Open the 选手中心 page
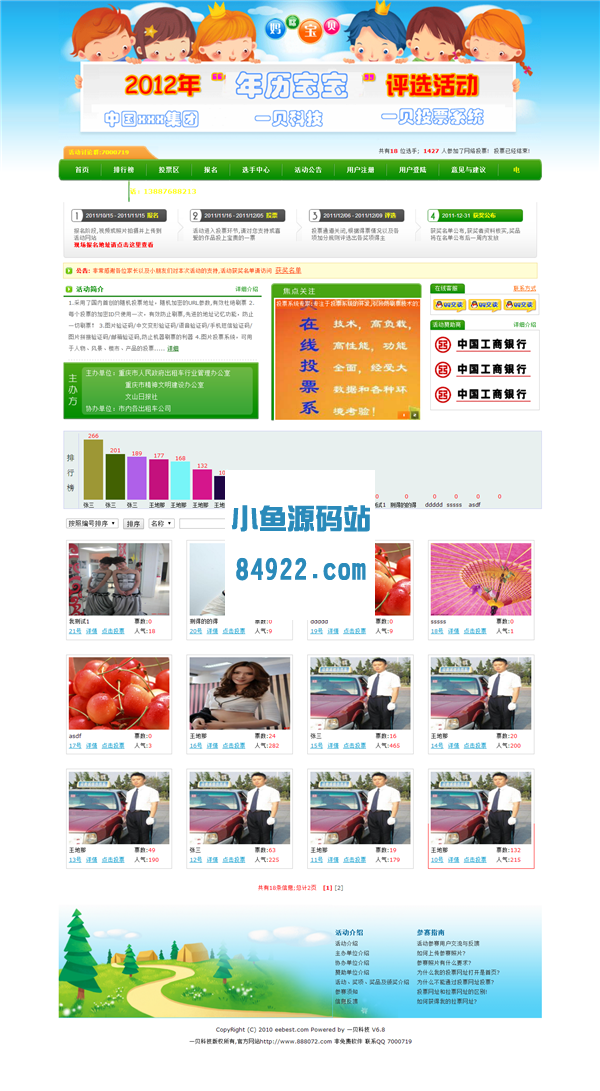600x1091 pixels. point(255,170)
